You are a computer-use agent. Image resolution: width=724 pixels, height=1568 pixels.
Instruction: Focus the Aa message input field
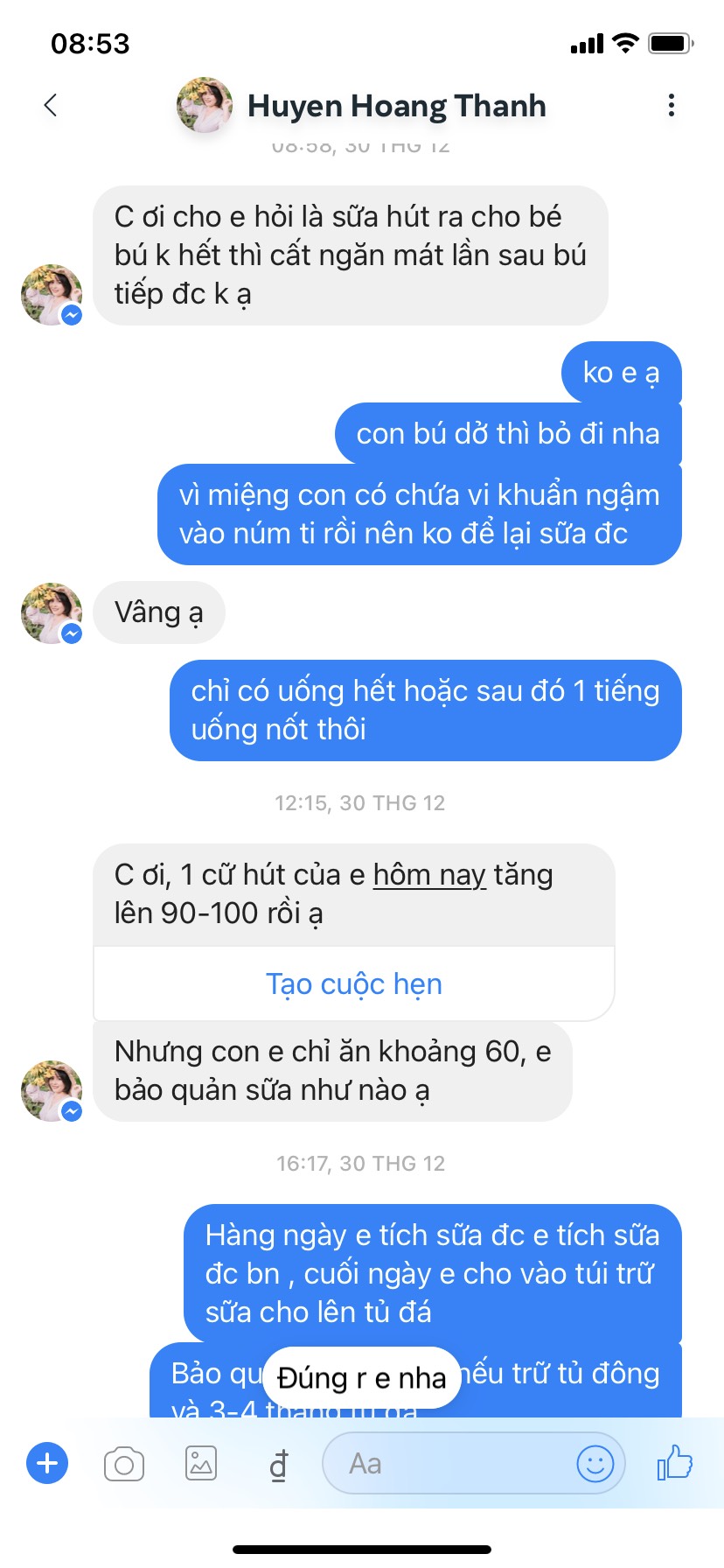coord(446,1463)
